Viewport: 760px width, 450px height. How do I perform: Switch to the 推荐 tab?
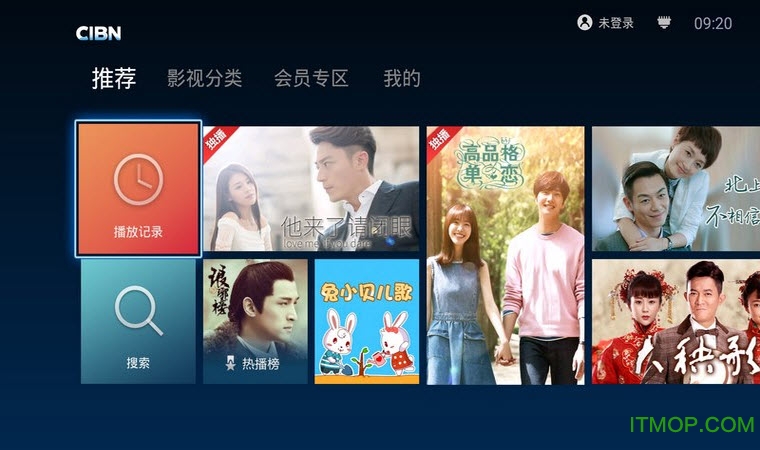coord(113,79)
